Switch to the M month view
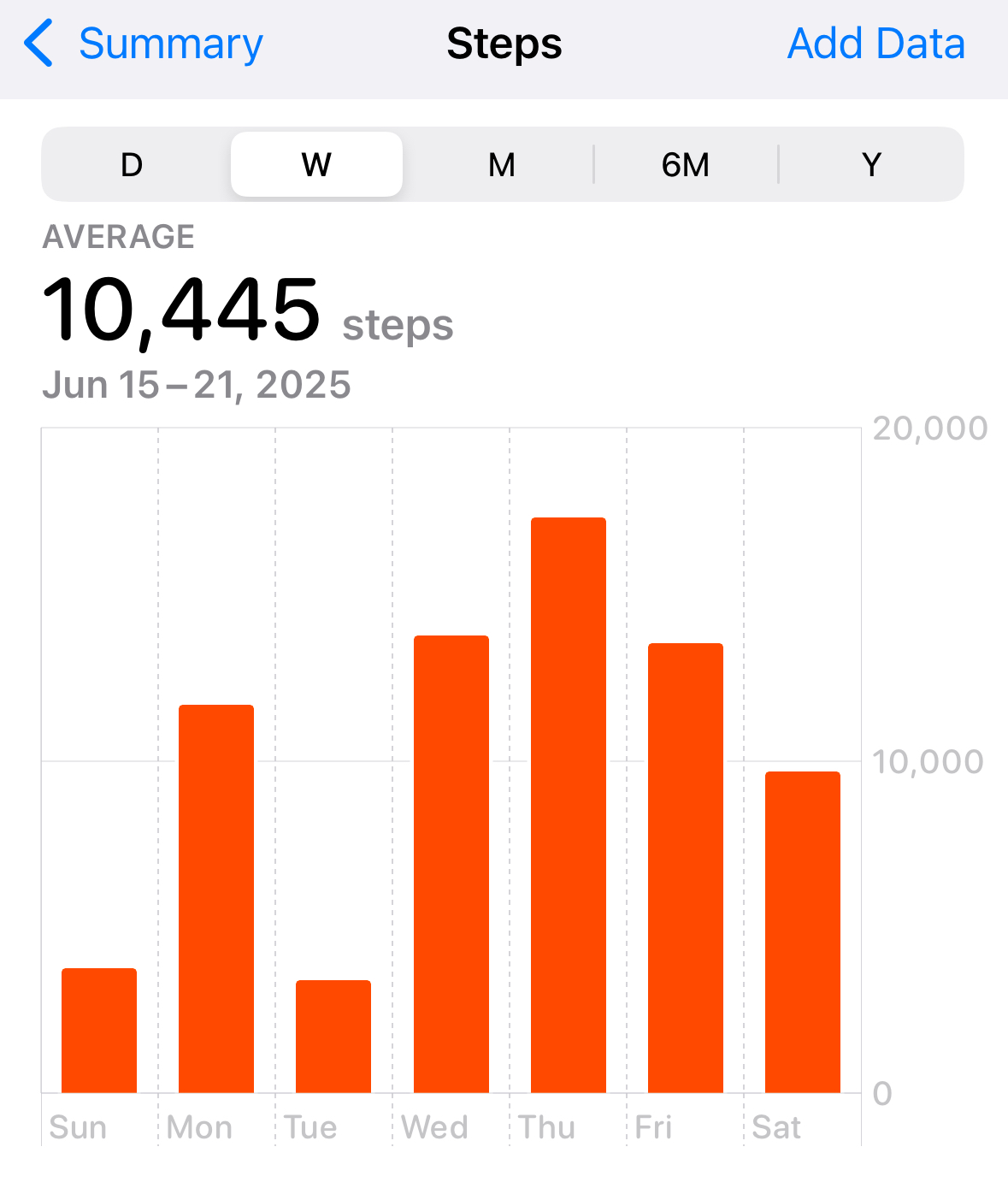The width and height of the screenshot is (1008, 1194). (501, 164)
